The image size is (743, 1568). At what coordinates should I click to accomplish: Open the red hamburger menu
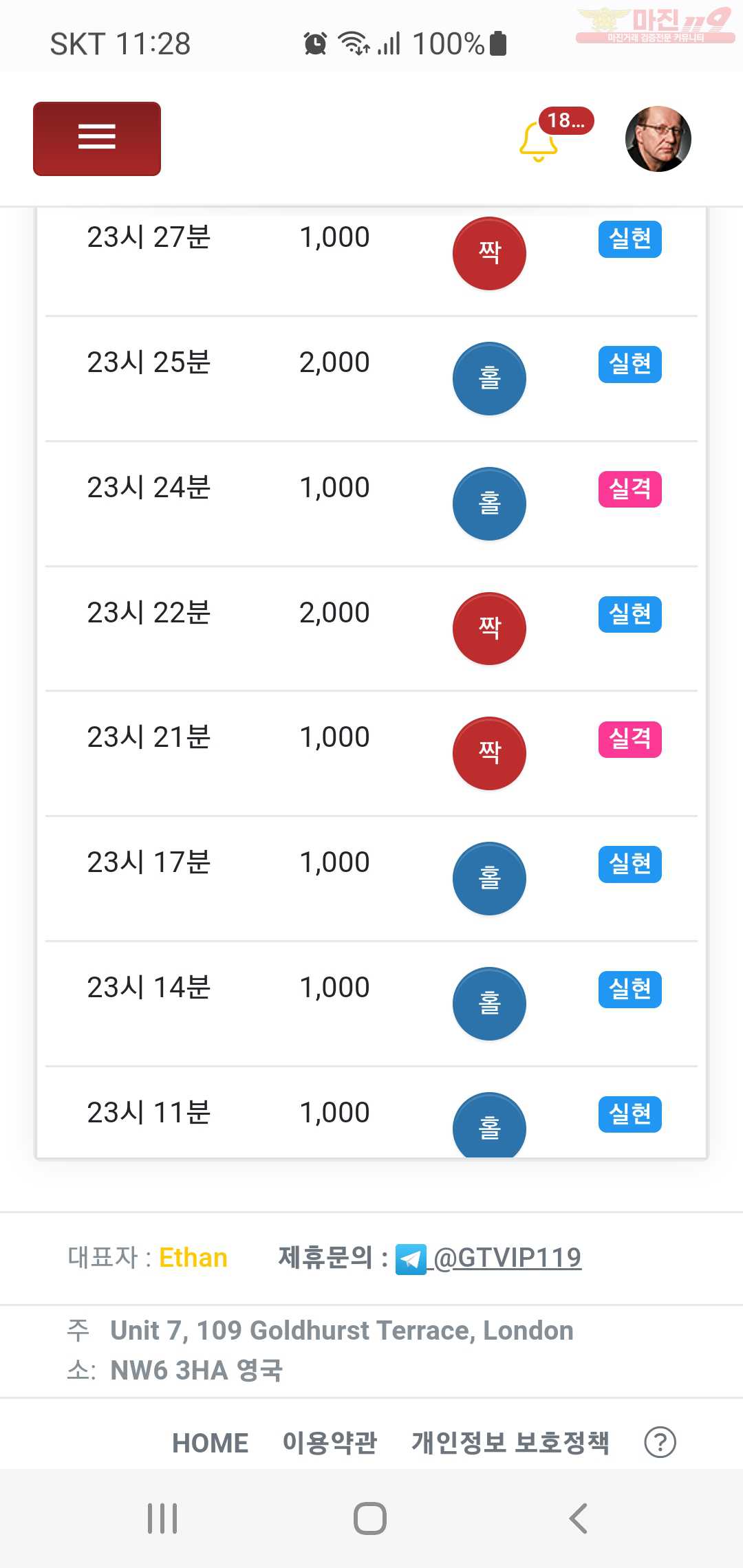pyautogui.click(x=97, y=139)
